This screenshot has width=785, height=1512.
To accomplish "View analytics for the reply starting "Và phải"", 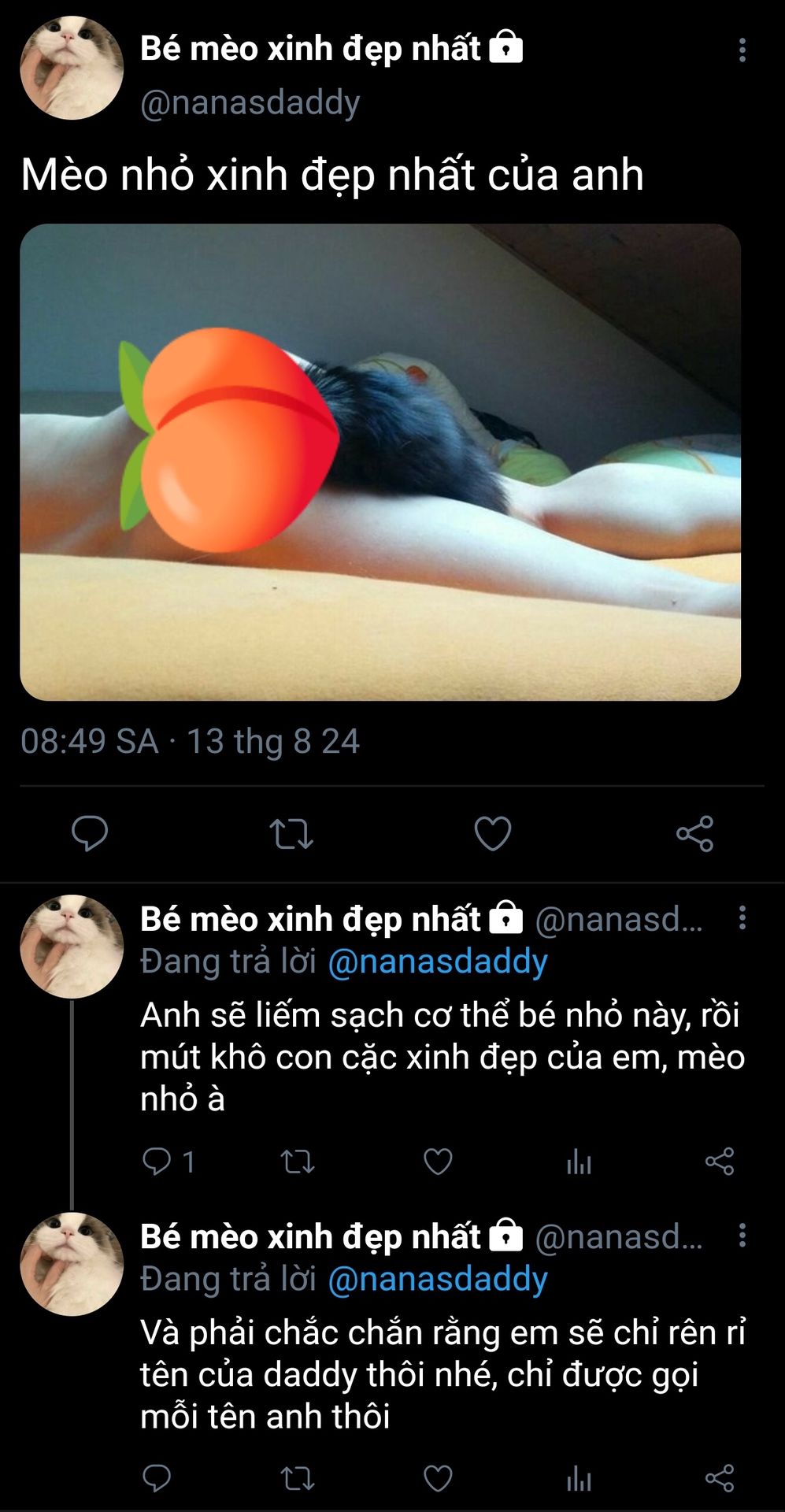I will click(579, 1479).
